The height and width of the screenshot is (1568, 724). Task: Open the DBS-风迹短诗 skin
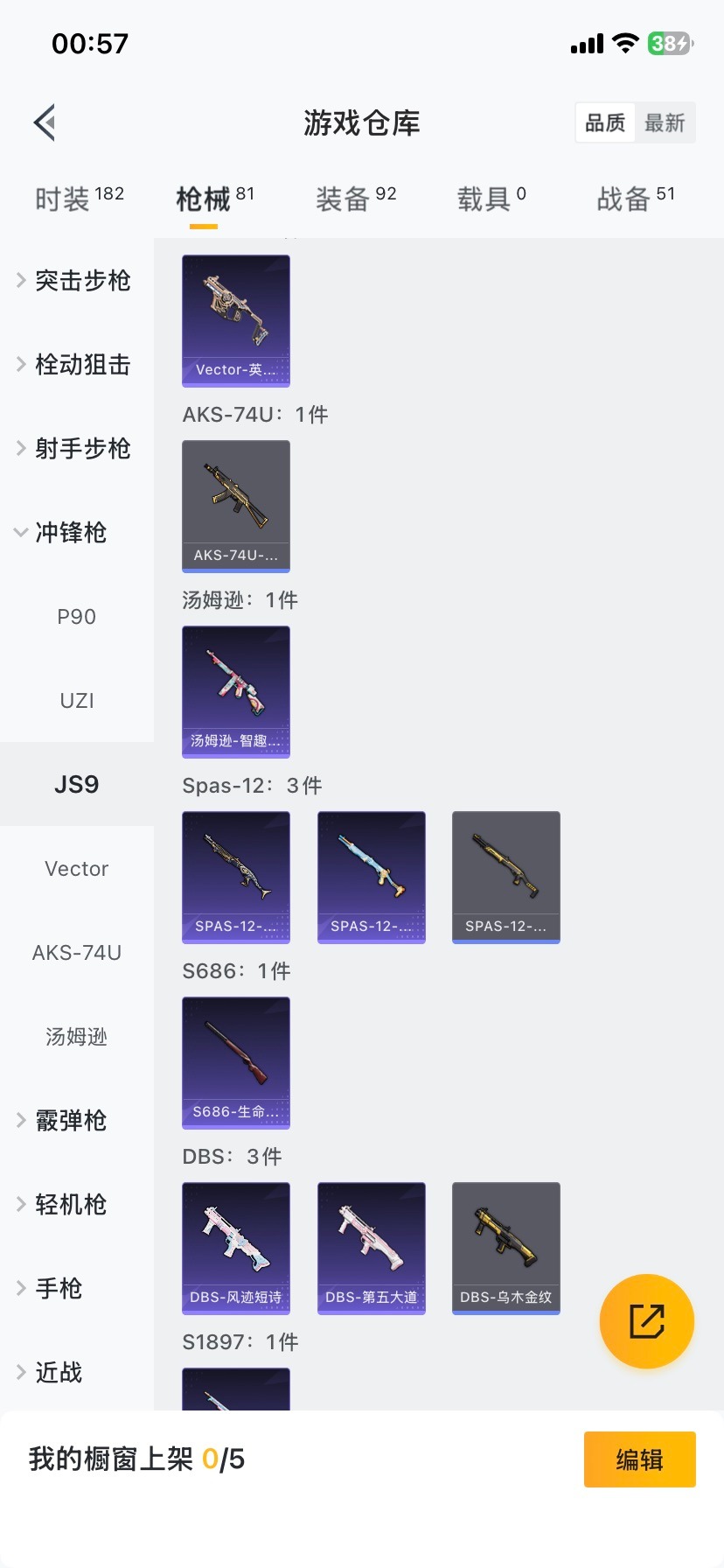point(236,1248)
